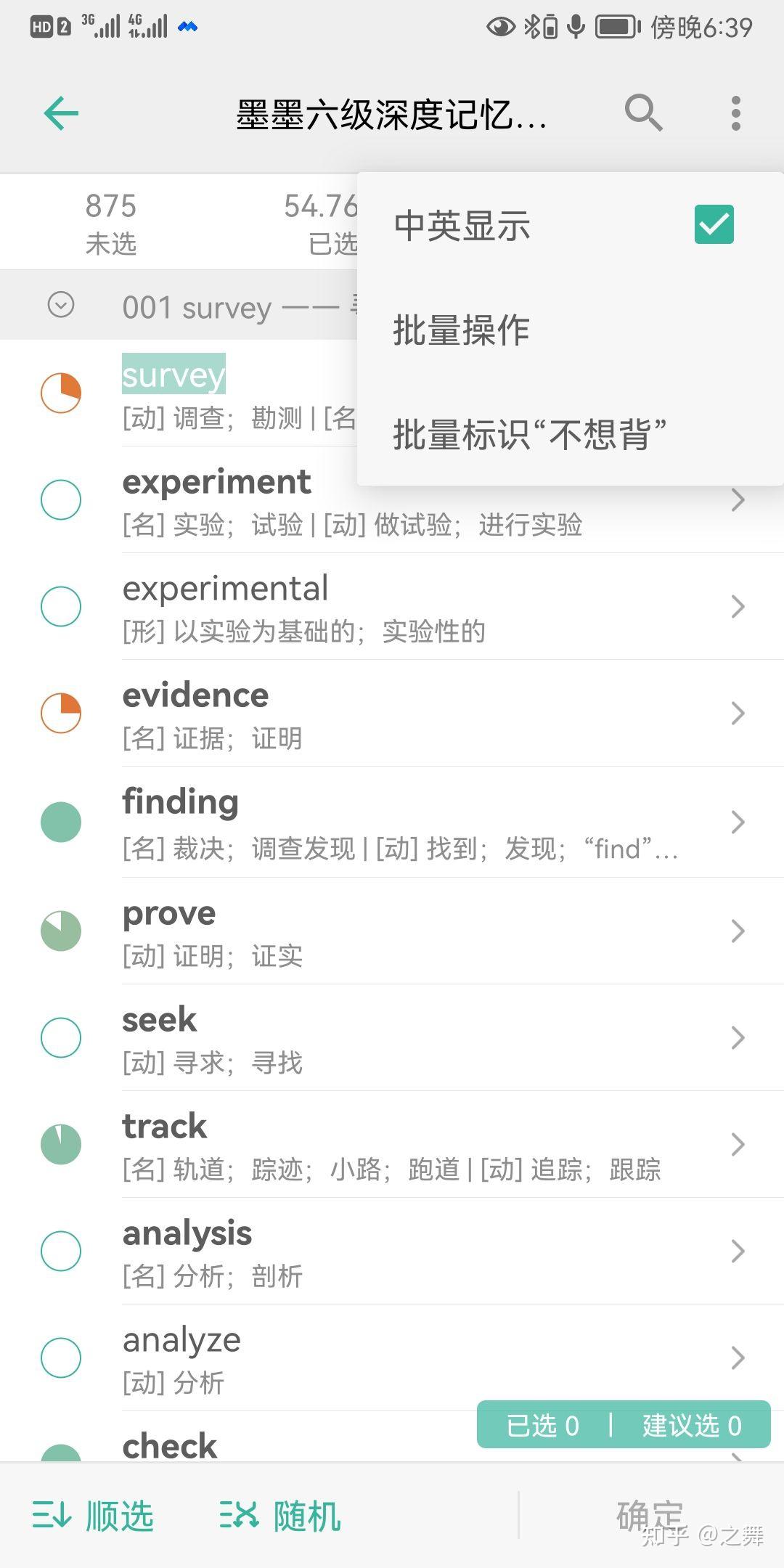Collapse the 001 survey section
Screen dimensions: 784x1568
[x=61, y=305]
